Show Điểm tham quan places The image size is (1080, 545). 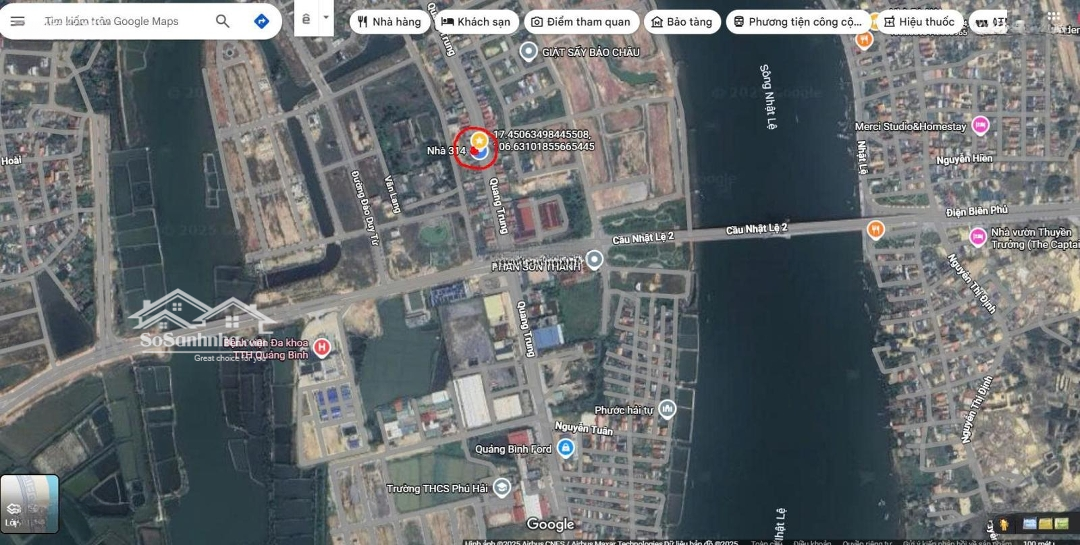pyautogui.click(x=580, y=22)
